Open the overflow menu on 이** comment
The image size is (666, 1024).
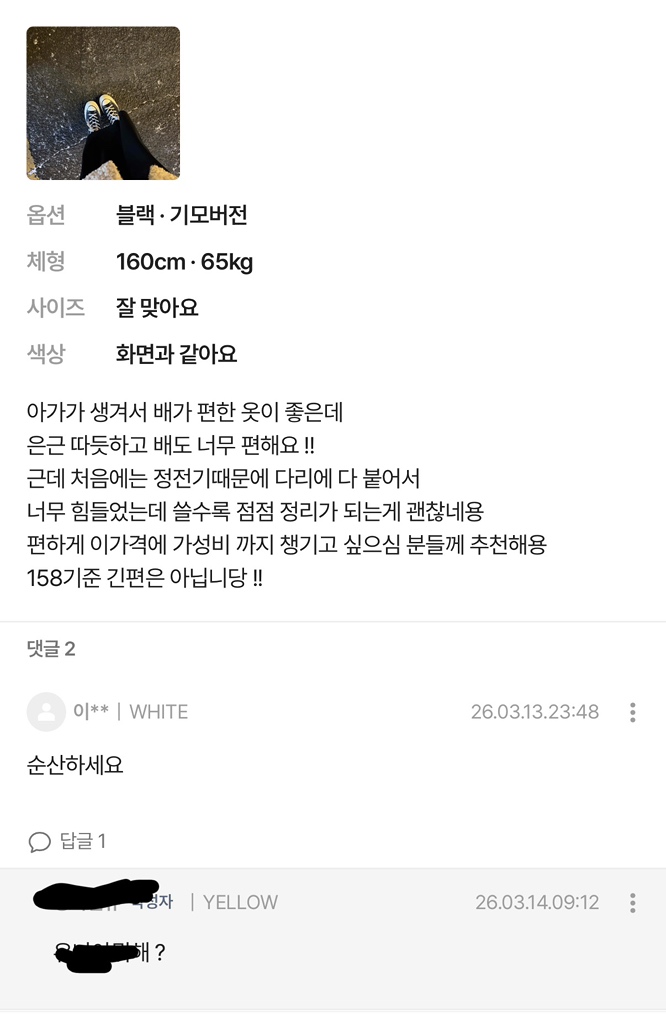pyautogui.click(x=632, y=712)
